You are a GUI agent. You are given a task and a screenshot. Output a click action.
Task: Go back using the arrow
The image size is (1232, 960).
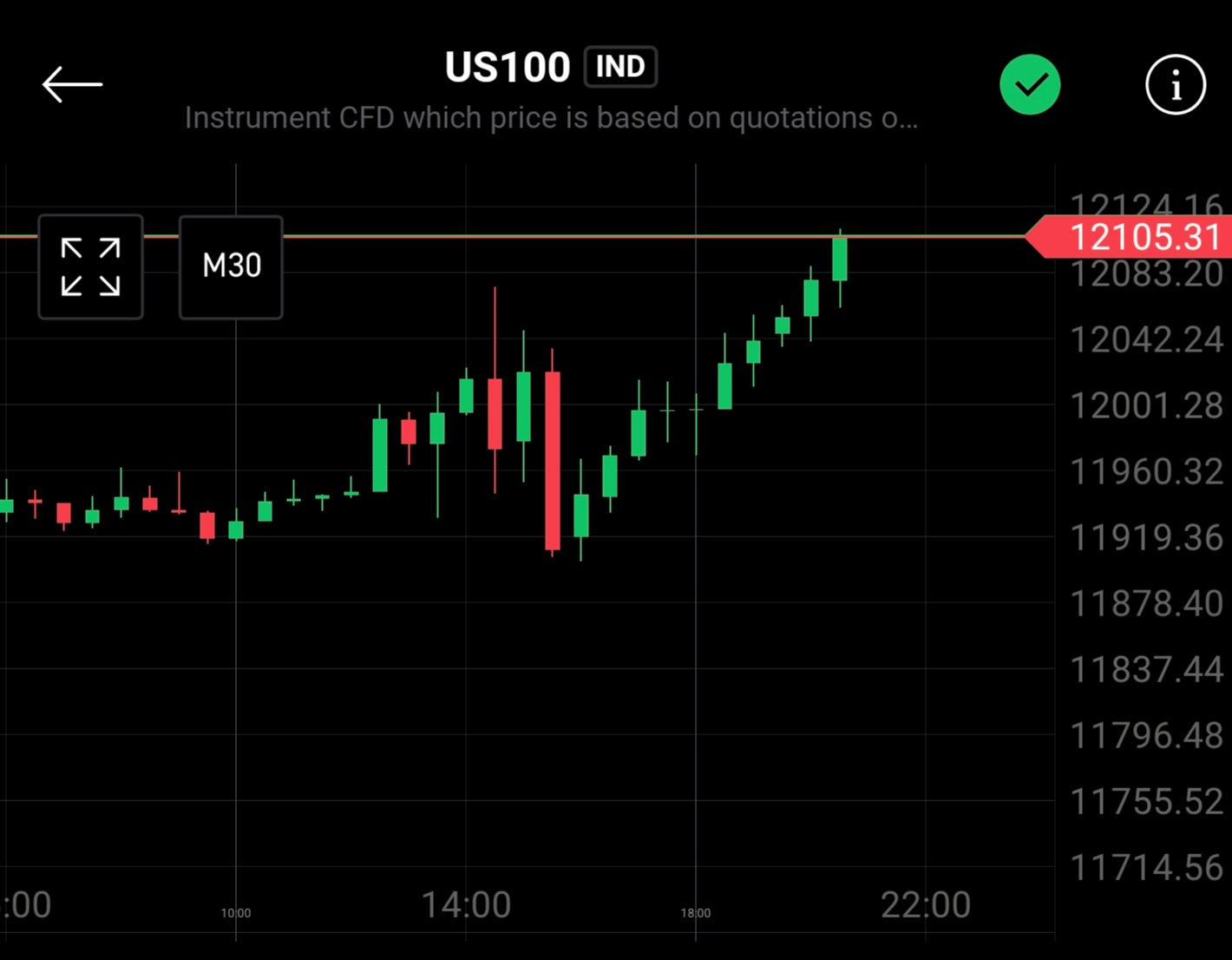coord(72,85)
